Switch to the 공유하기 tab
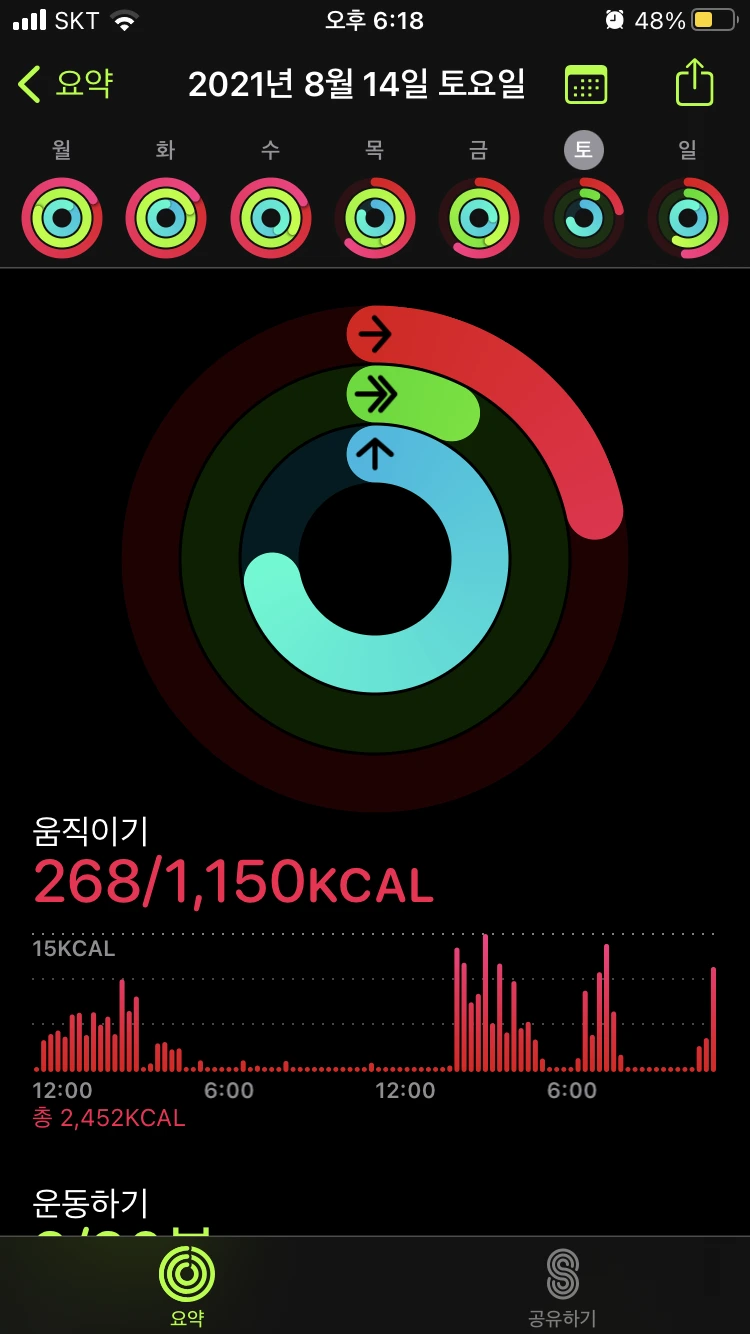The image size is (750, 1334). (562, 1286)
